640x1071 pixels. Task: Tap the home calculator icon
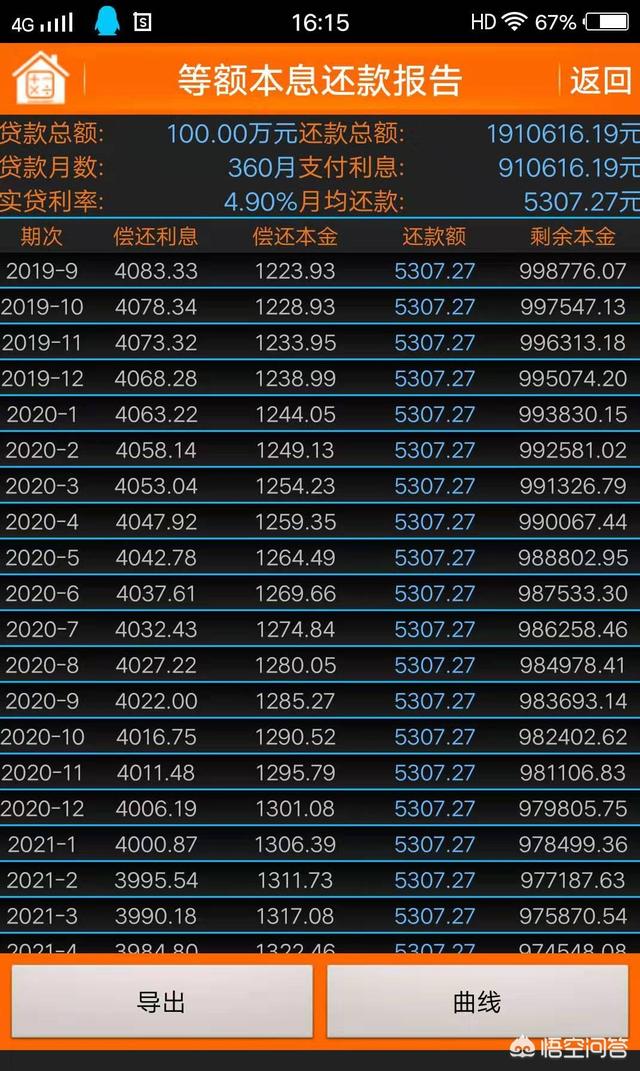41,79
